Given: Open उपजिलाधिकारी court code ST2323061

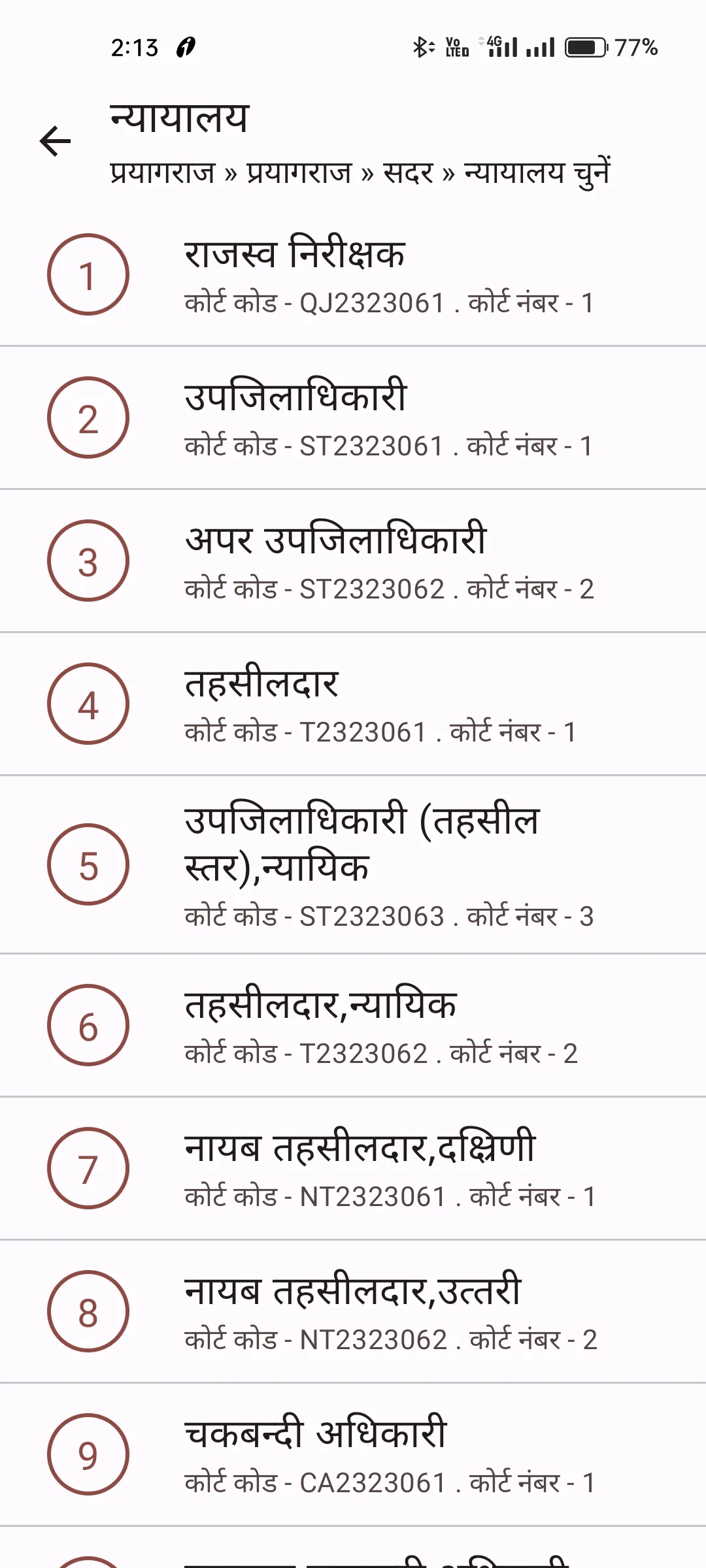Looking at the screenshot, I should click(x=353, y=418).
